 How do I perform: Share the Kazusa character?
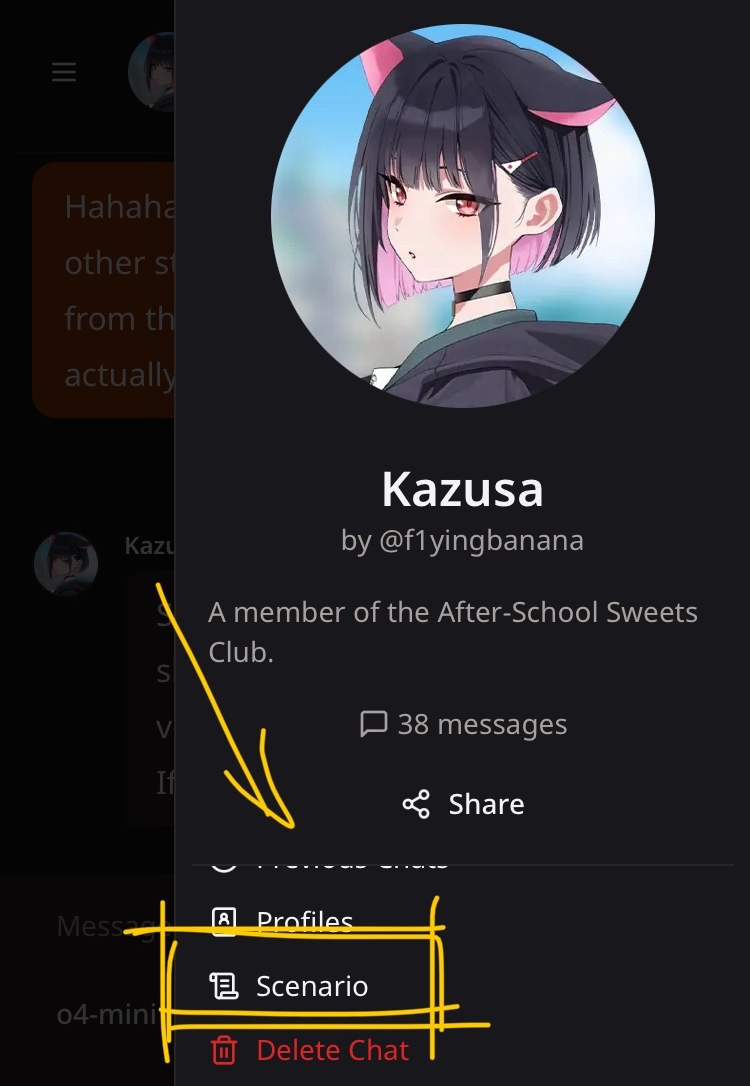pos(463,804)
